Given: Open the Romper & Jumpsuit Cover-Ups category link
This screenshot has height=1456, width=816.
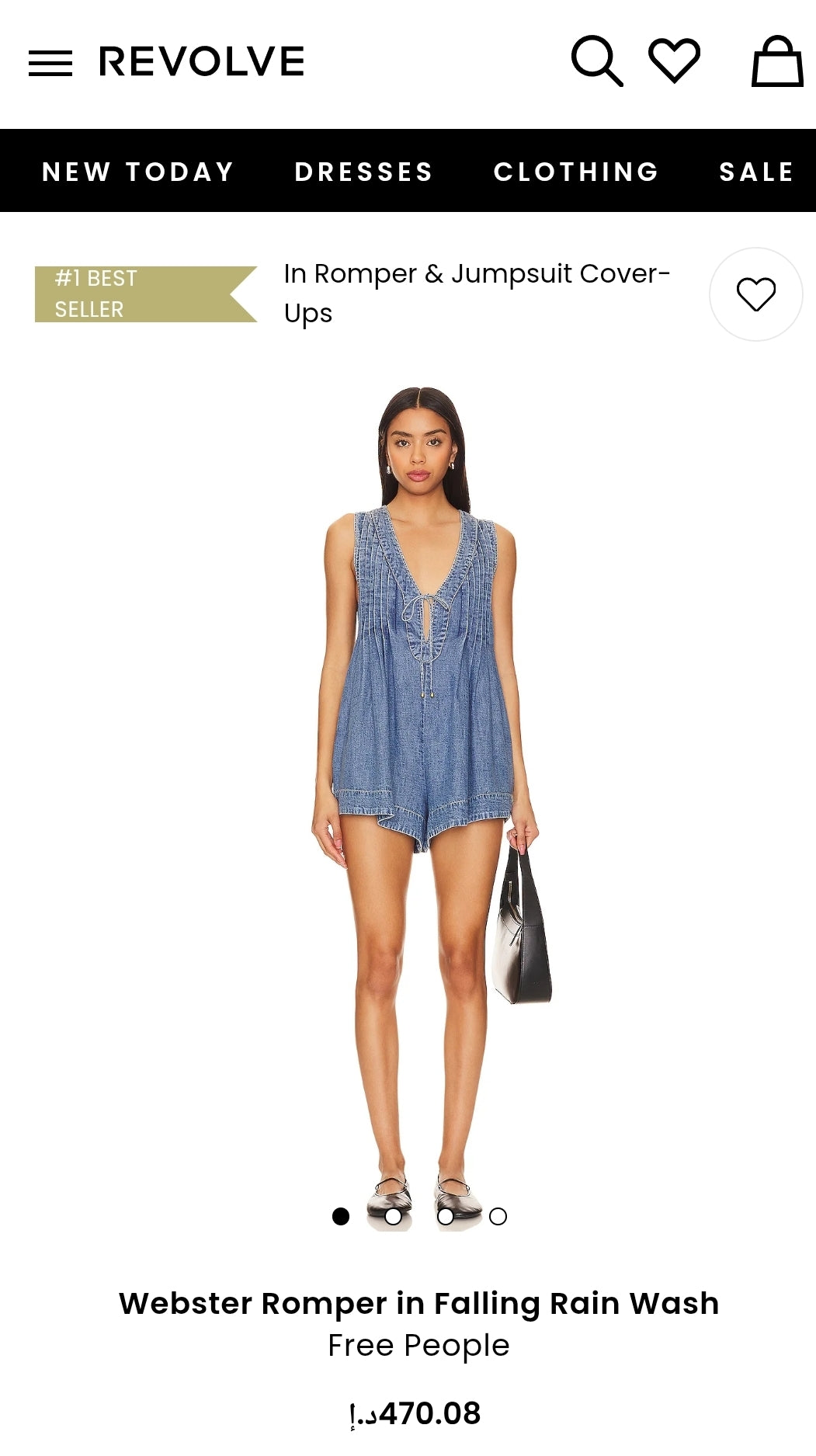Looking at the screenshot, I should (475, 293).
